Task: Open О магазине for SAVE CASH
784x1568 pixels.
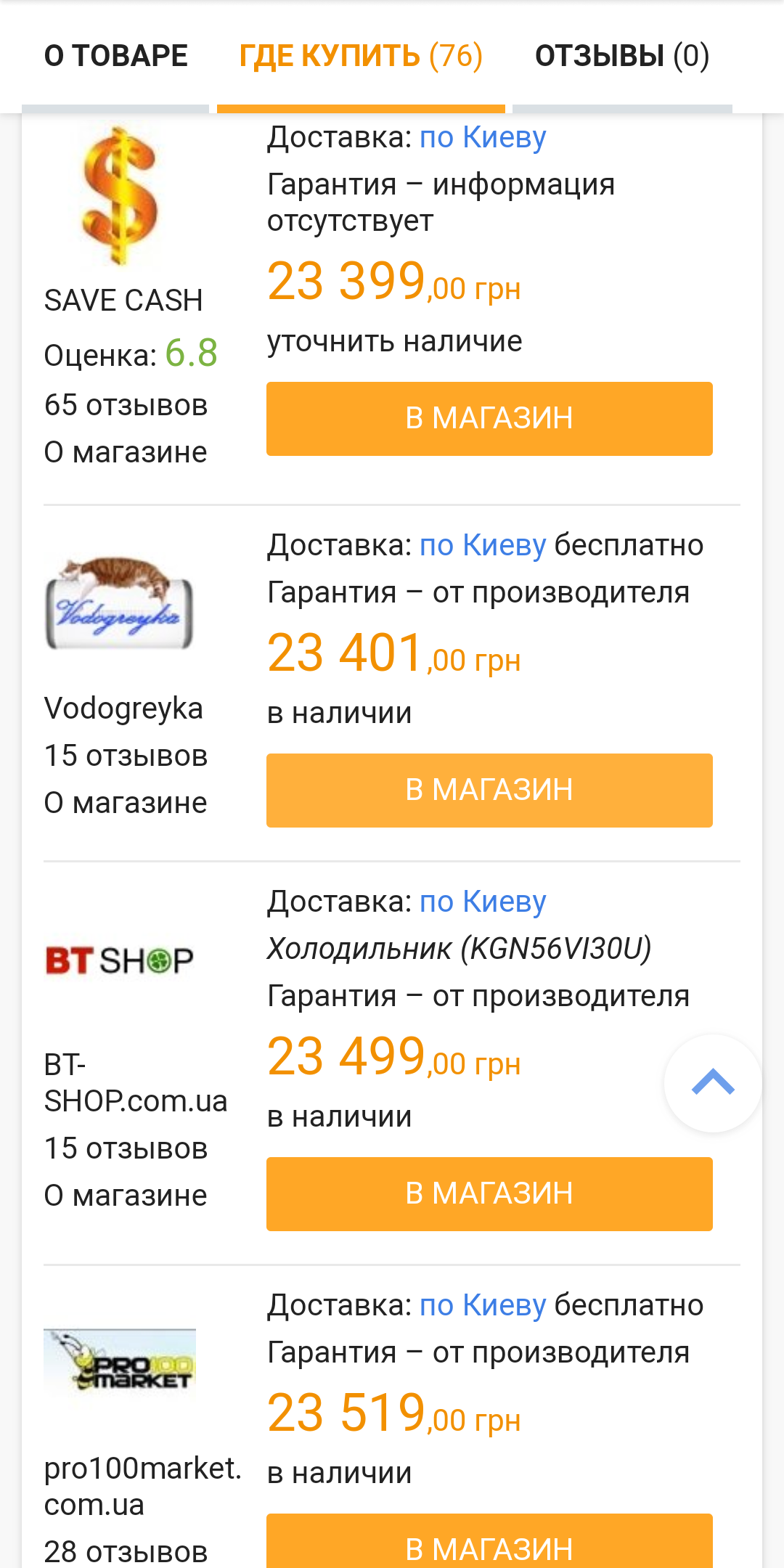Action: click(x=126, y=452)
